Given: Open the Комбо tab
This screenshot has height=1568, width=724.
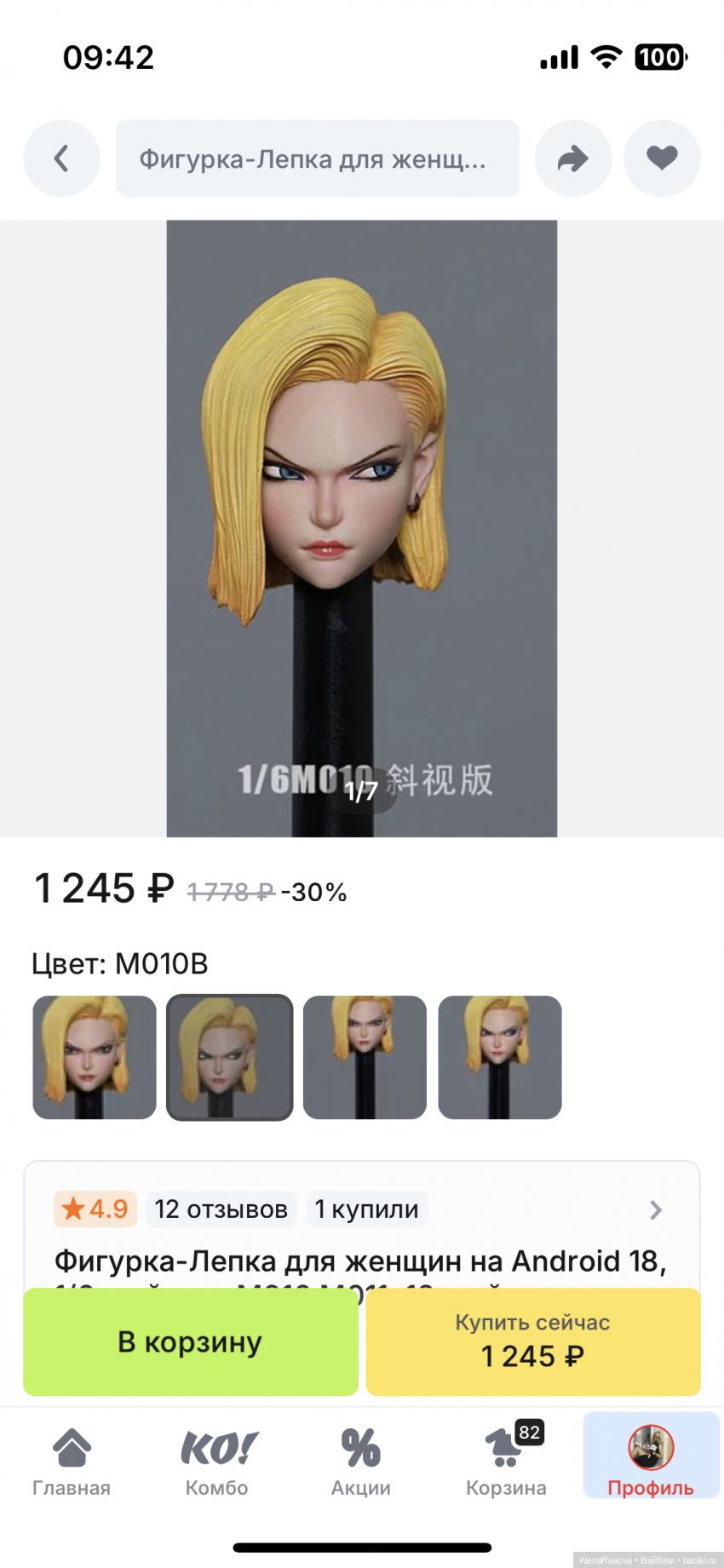Looking at the screenshot, I should (217, 1462).
